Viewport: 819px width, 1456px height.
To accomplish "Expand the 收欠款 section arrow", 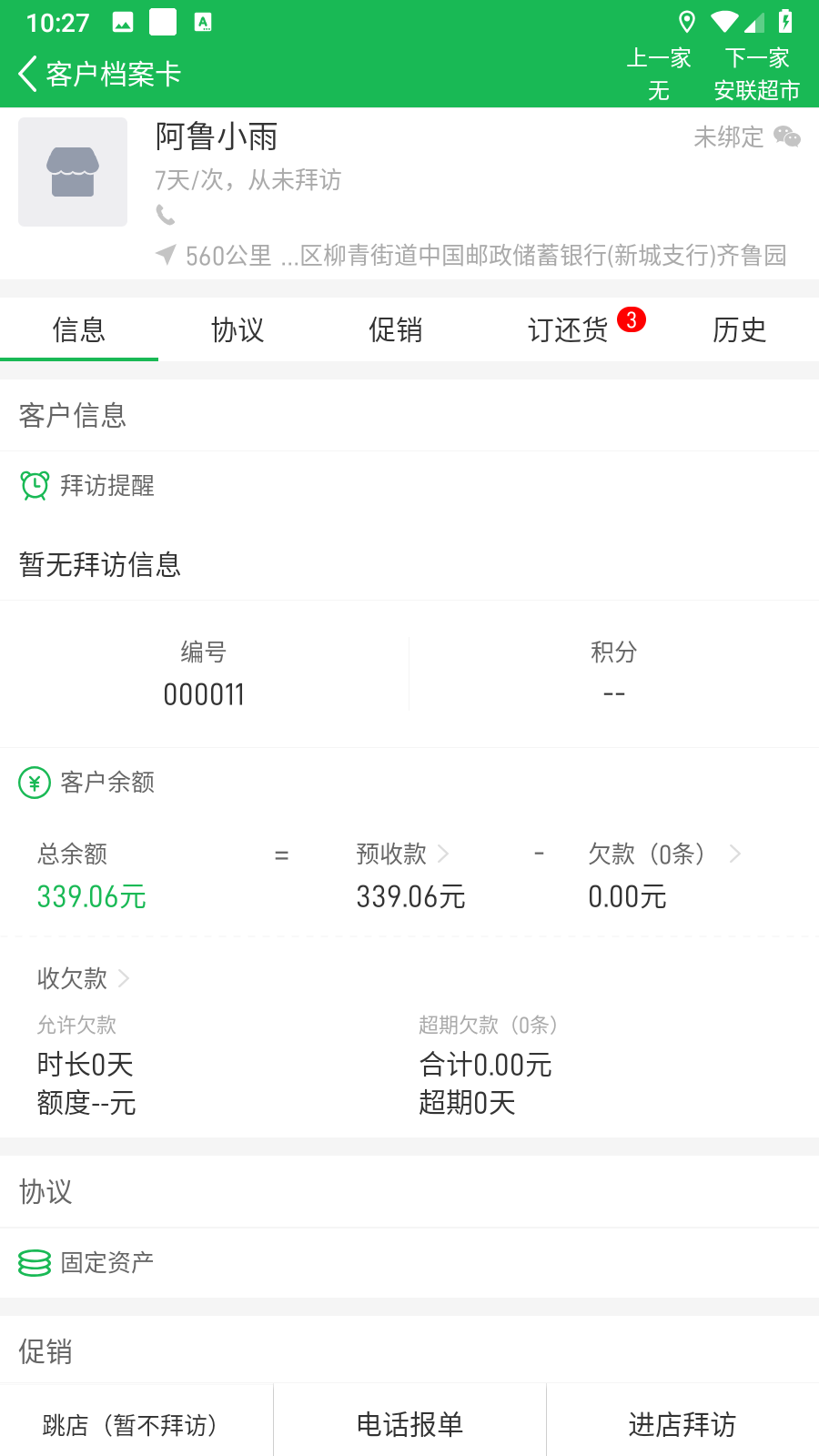I will click(x=125, y=979).
